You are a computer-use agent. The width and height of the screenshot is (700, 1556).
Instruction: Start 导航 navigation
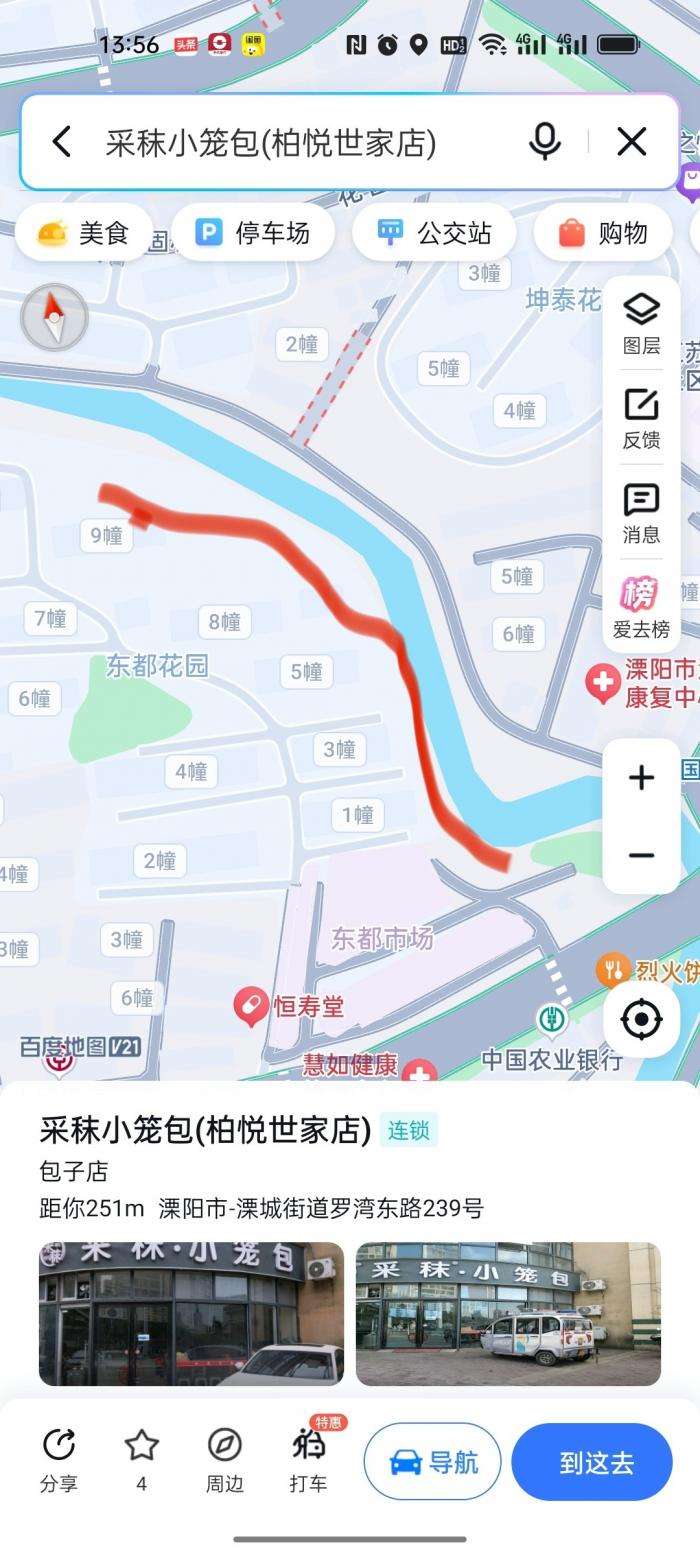(432, 1462)
